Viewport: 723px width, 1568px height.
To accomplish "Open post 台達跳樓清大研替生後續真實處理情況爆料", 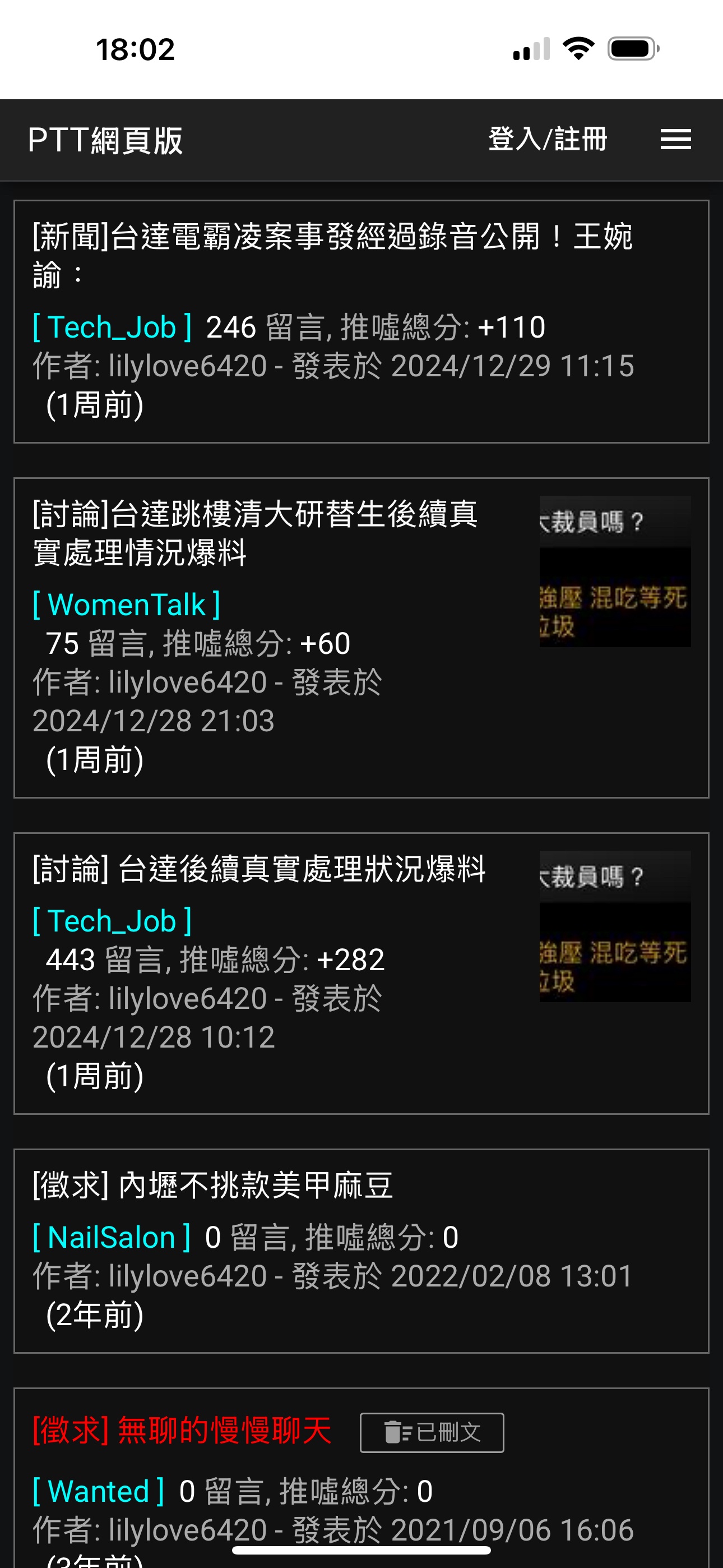I will click(254, 533).
